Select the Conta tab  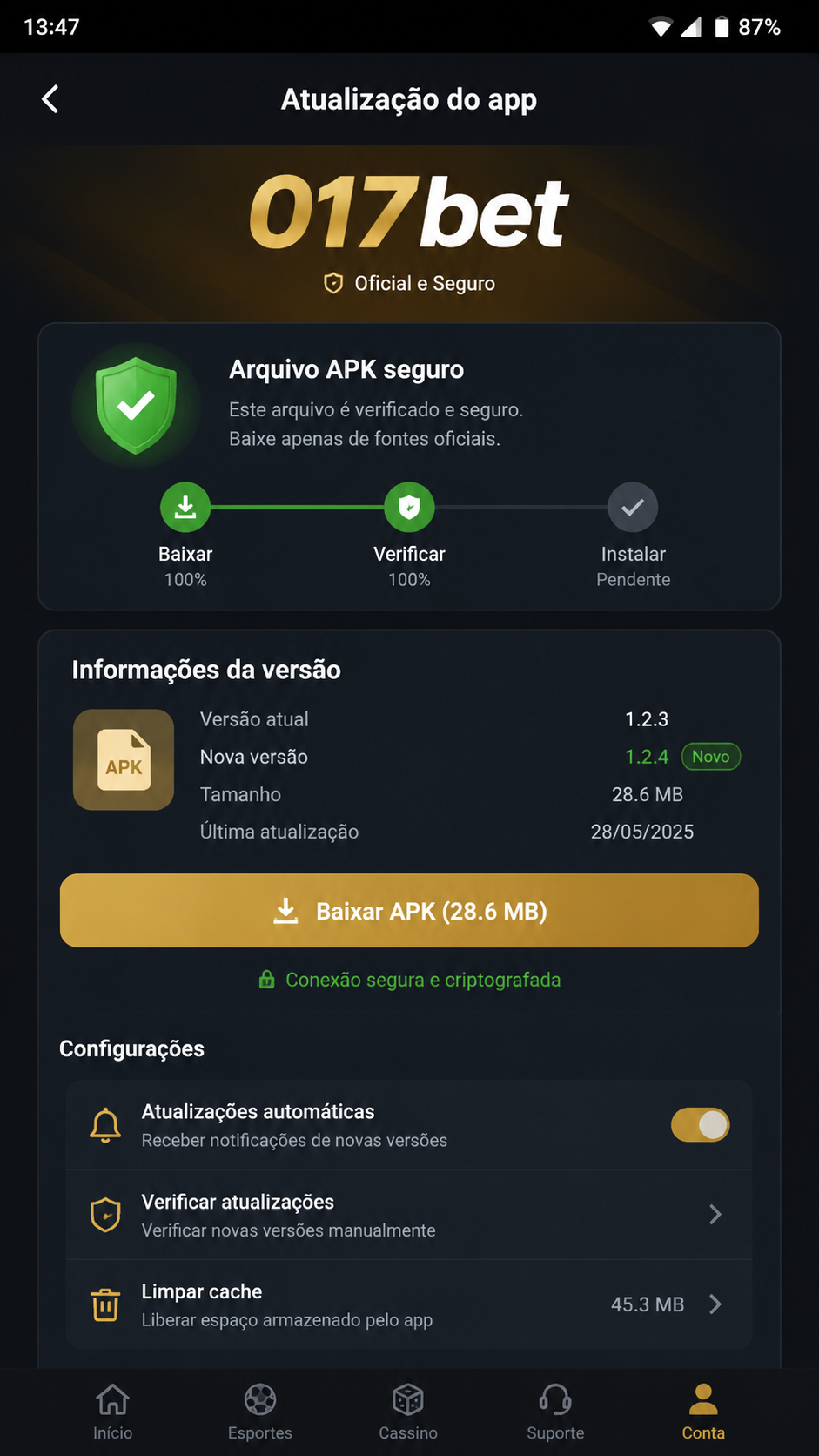tap(703, 1412)
